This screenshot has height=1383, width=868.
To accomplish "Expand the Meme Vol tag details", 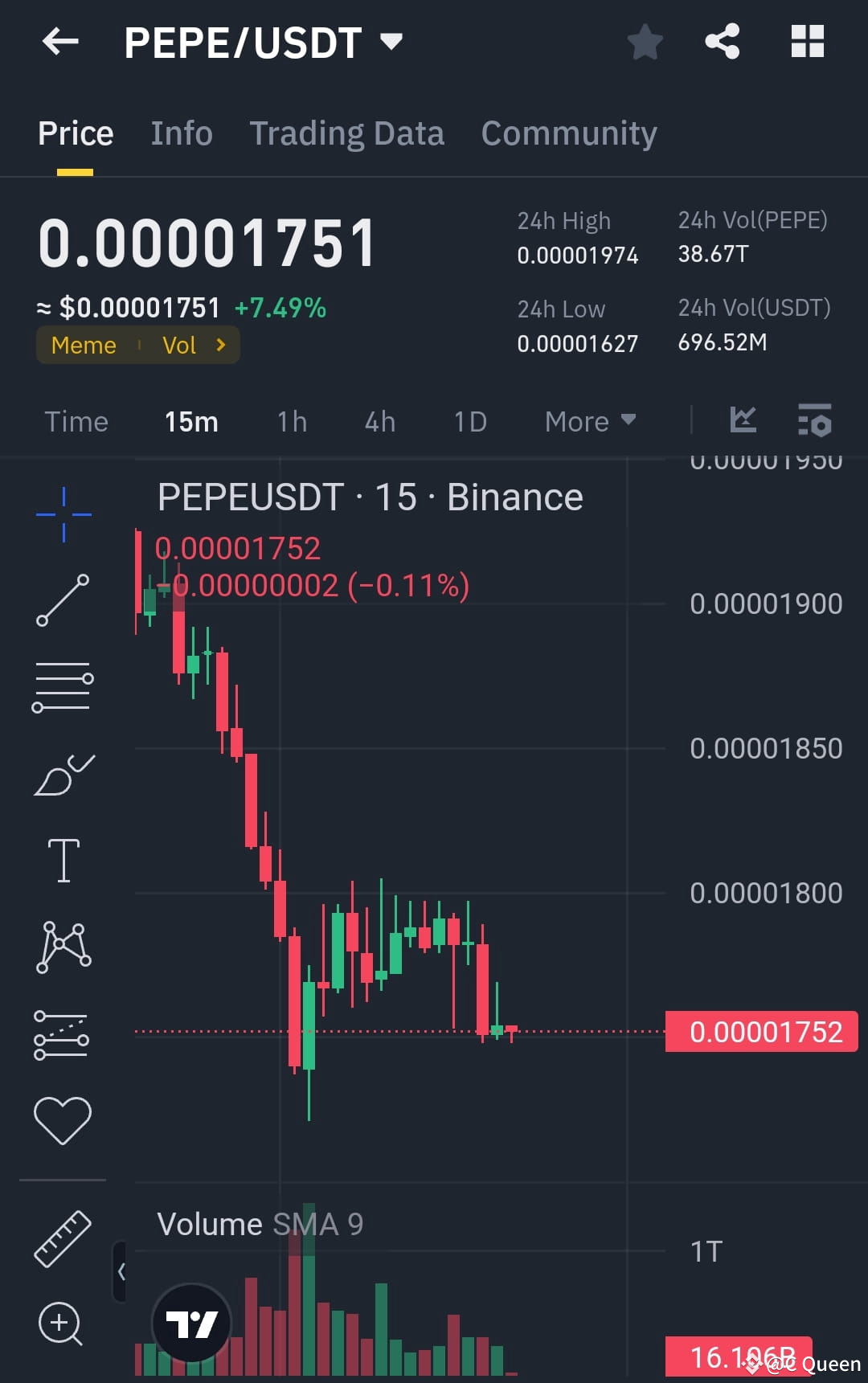I will point(137,345).
